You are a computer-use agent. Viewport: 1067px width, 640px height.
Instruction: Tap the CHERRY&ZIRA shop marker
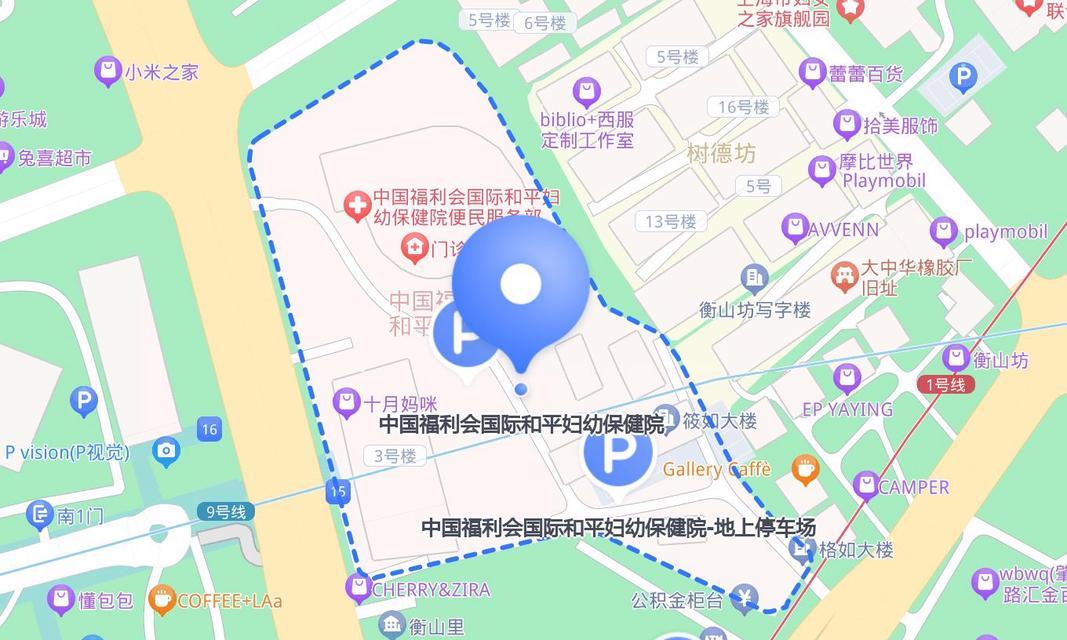[358, 588]
